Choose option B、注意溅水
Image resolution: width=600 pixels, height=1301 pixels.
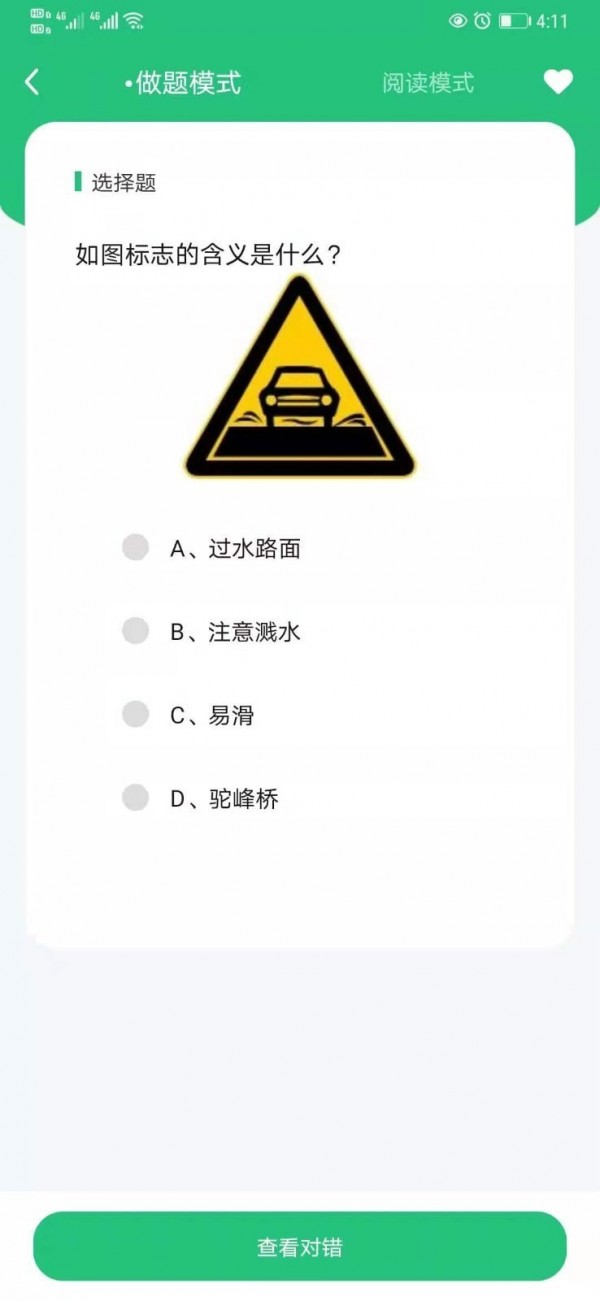pos(136,631)
